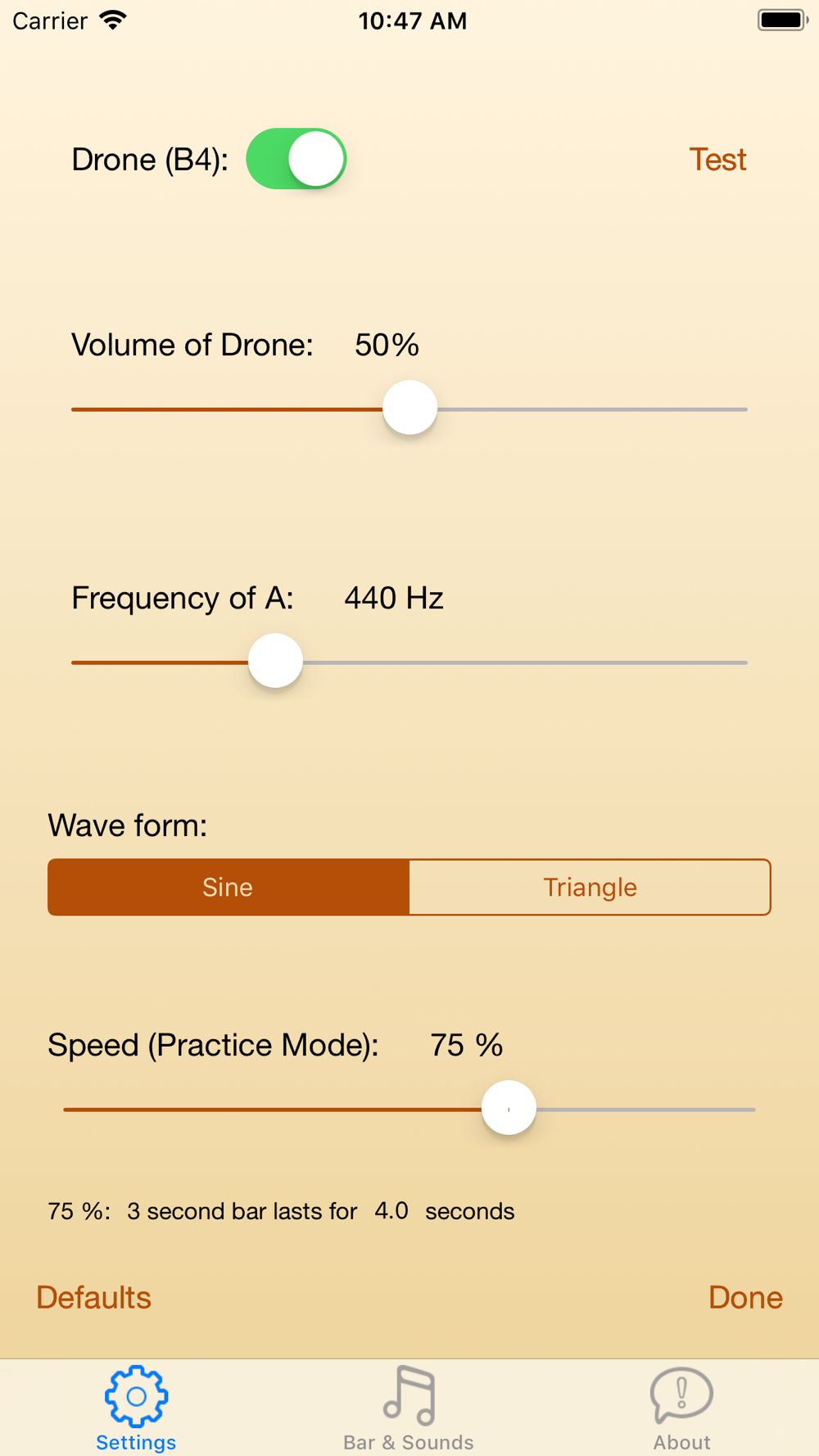Select the Sine wave form
The width and height of the screenshot is (819, 1456).
(x=229, y=887)
